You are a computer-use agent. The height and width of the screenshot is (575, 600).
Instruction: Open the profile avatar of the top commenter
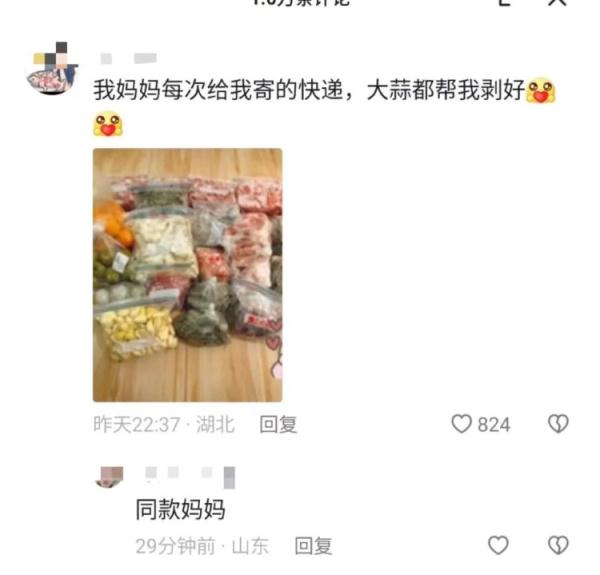coord(49,70)
